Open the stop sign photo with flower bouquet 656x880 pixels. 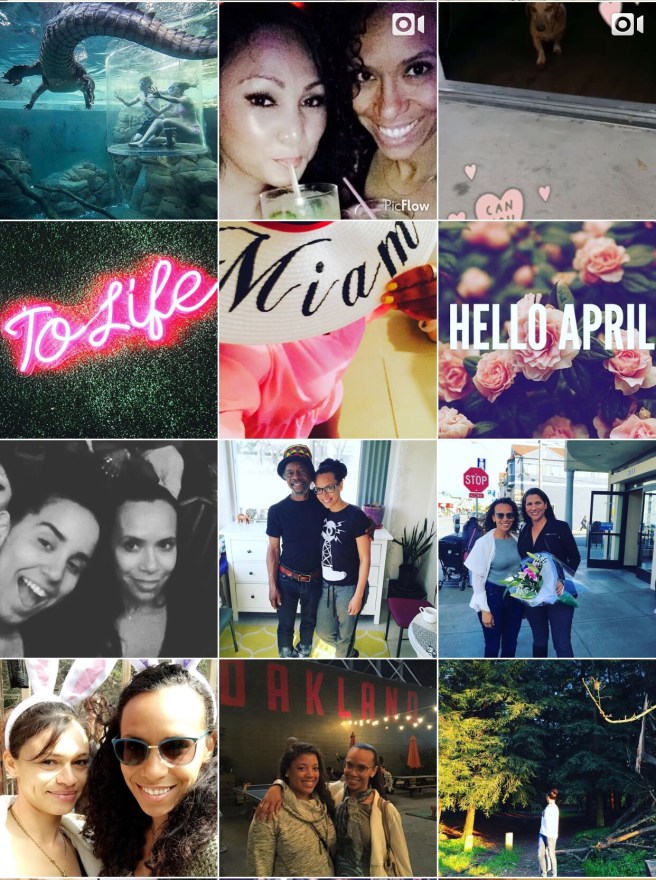[x=547, y=548]
